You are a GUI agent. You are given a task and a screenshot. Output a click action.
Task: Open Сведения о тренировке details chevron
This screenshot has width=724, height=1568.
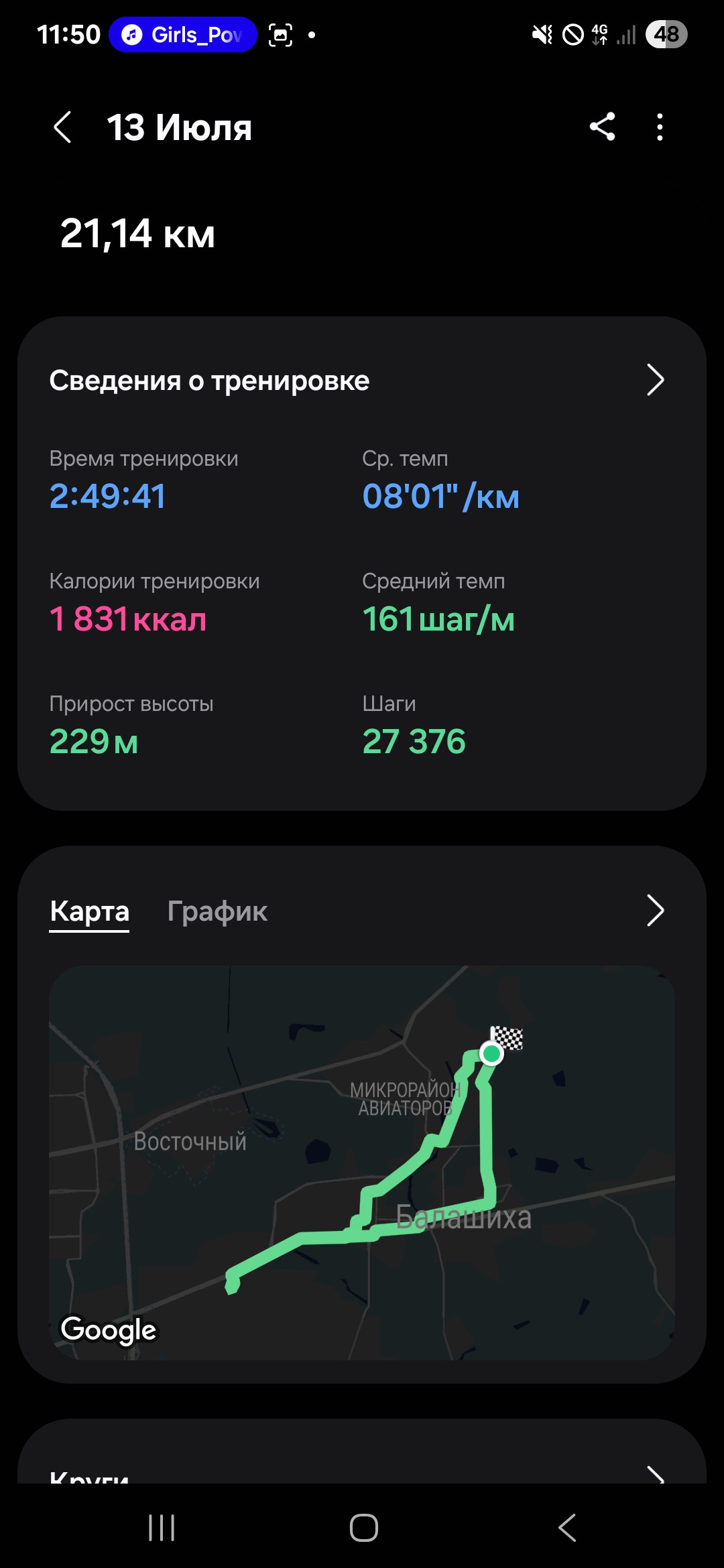click(655, 380)
